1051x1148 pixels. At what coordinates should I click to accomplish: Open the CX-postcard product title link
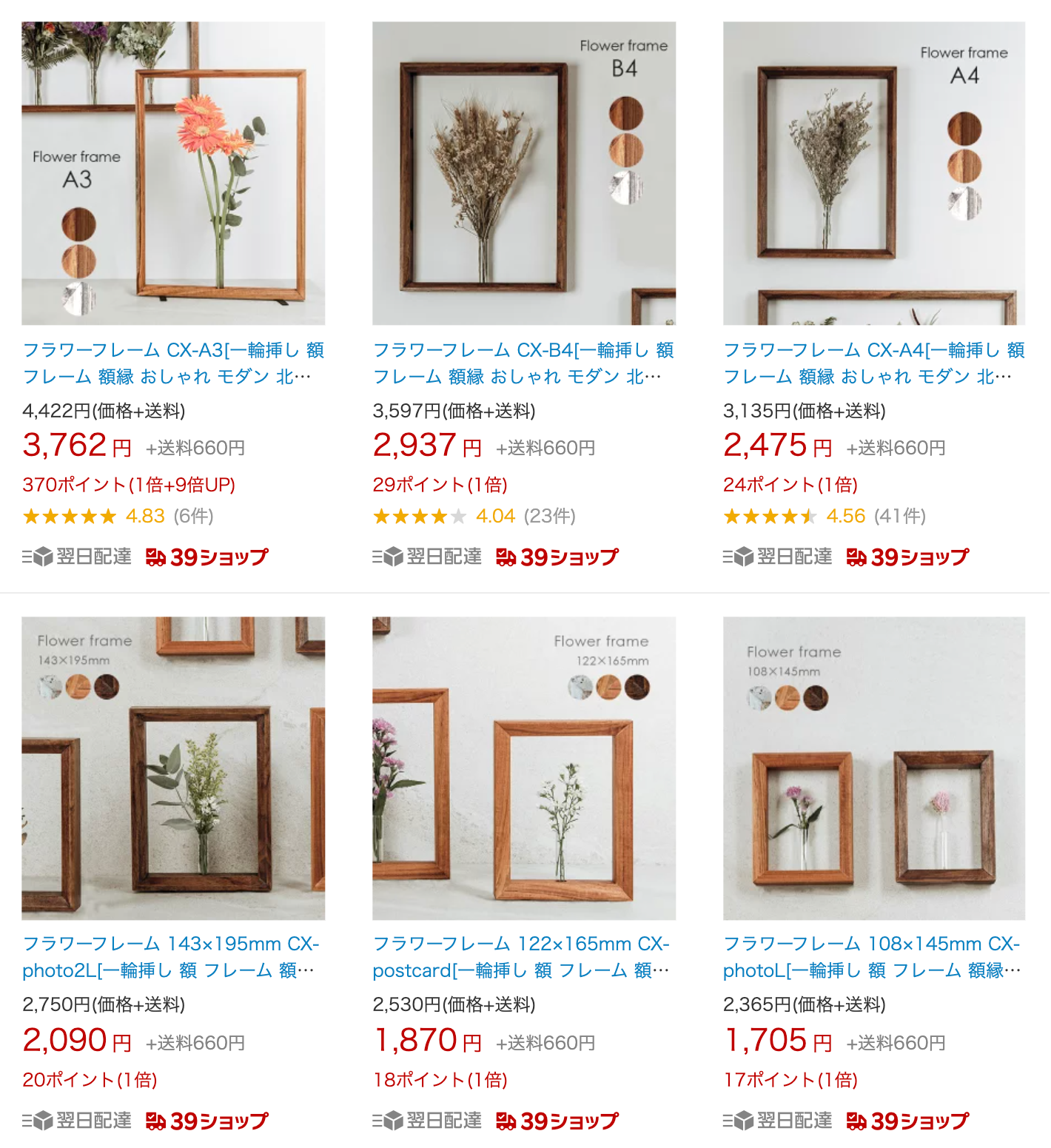click(521, 956)
